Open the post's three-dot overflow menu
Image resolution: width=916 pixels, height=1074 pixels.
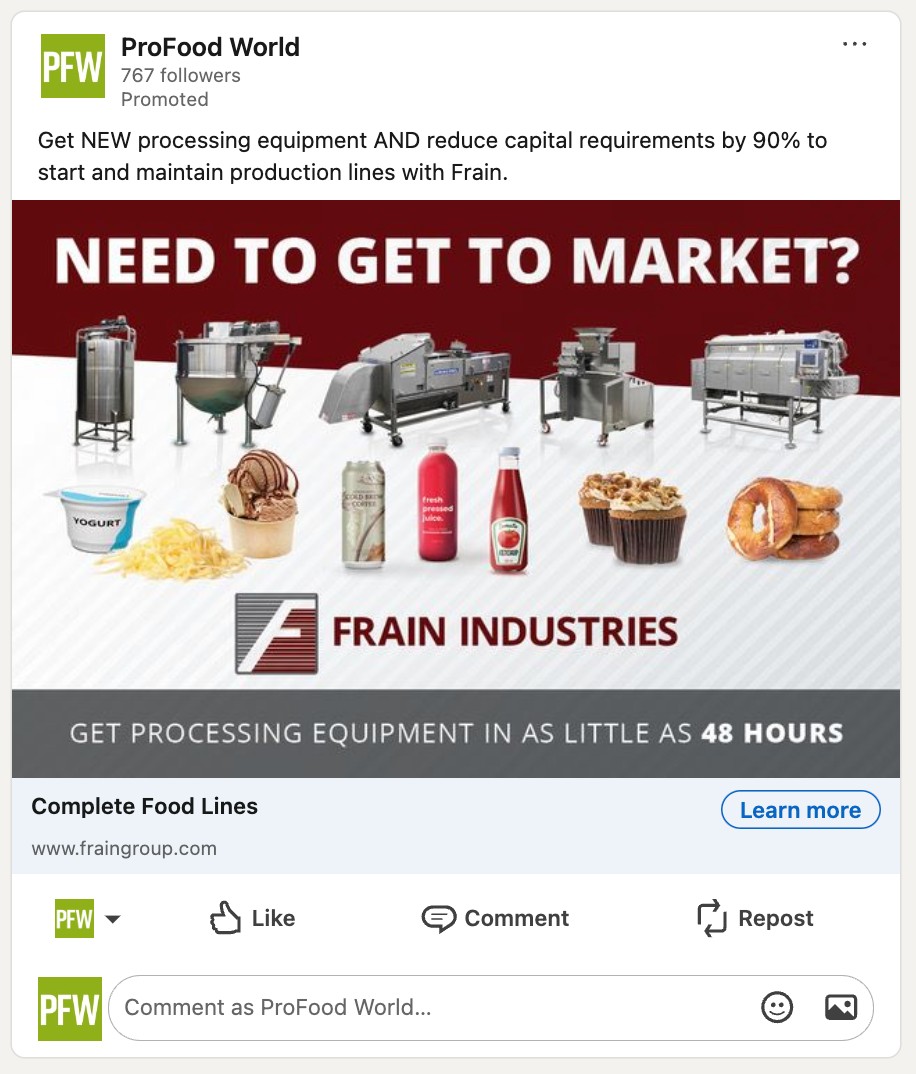tap(854, 45)
